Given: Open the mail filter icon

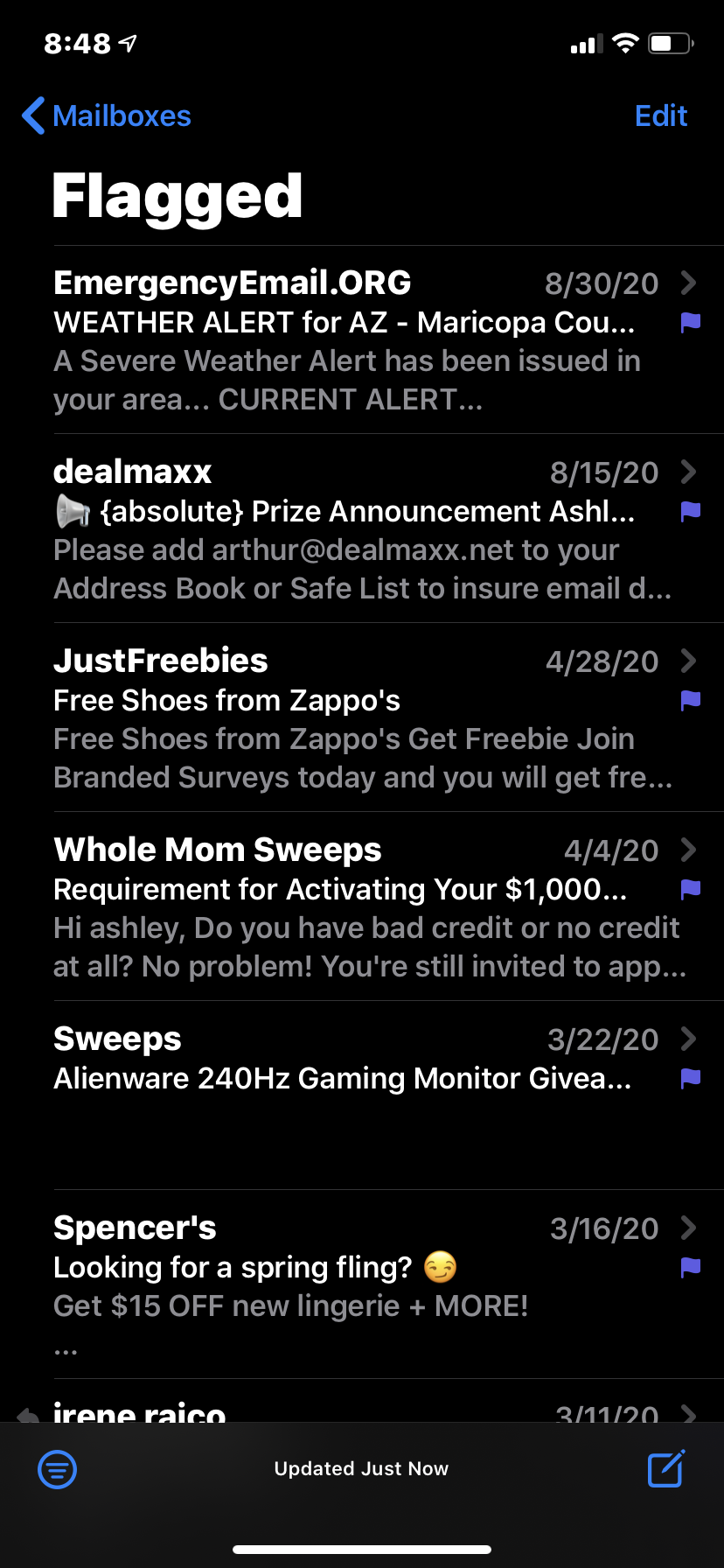Looking at the screenshot, I should pyautogui.click(x=58, y=1469).
